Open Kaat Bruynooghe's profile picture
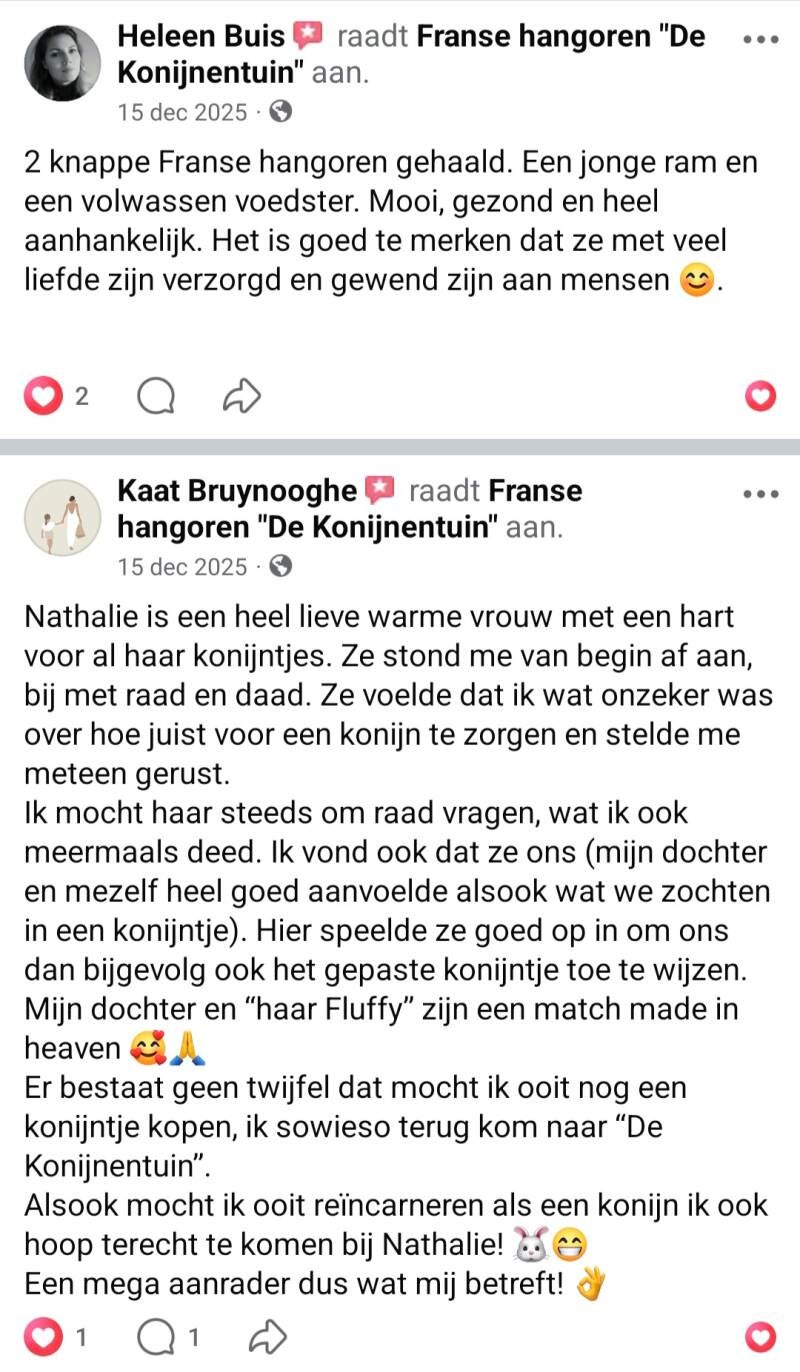This screenshot has height=1372, width=800. click(62, 517)
